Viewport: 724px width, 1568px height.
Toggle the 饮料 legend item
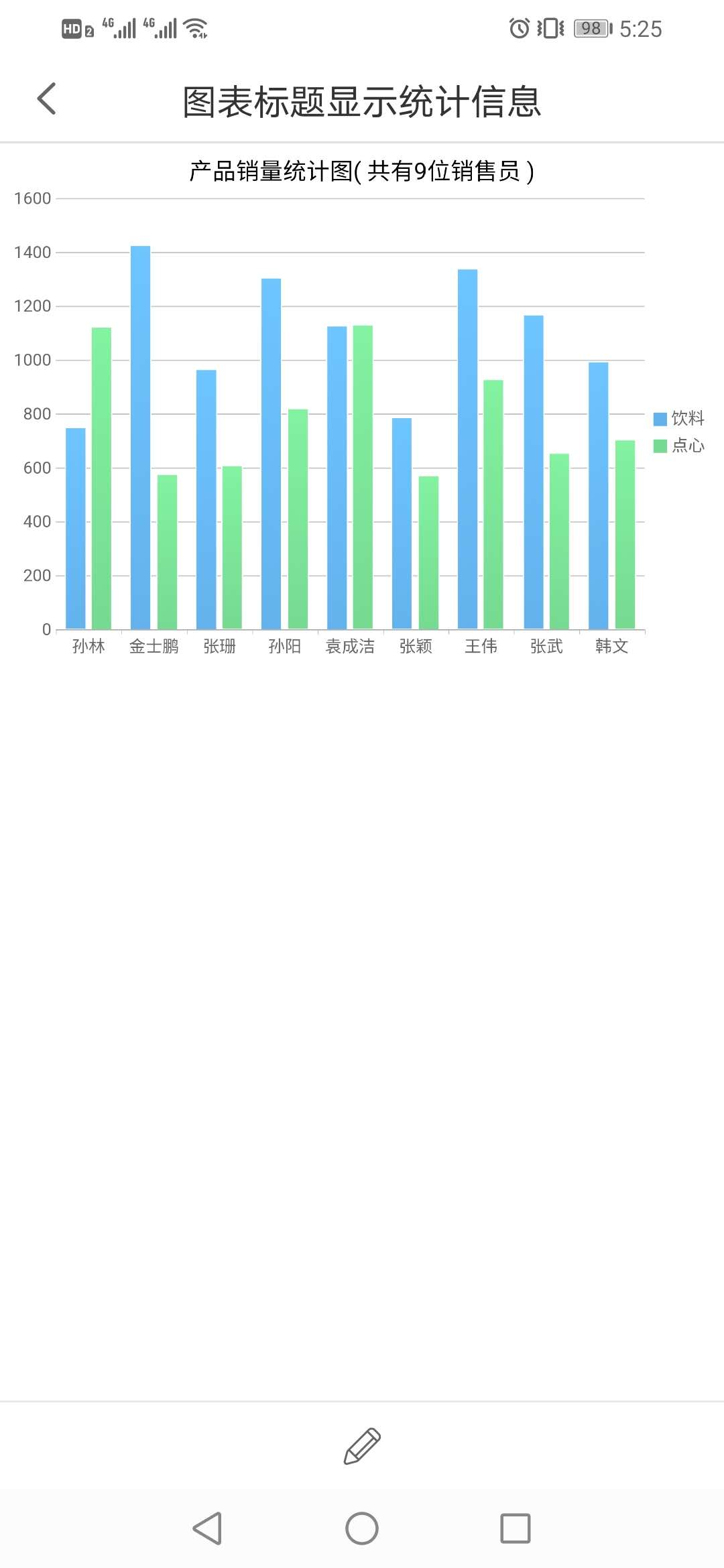678,419
